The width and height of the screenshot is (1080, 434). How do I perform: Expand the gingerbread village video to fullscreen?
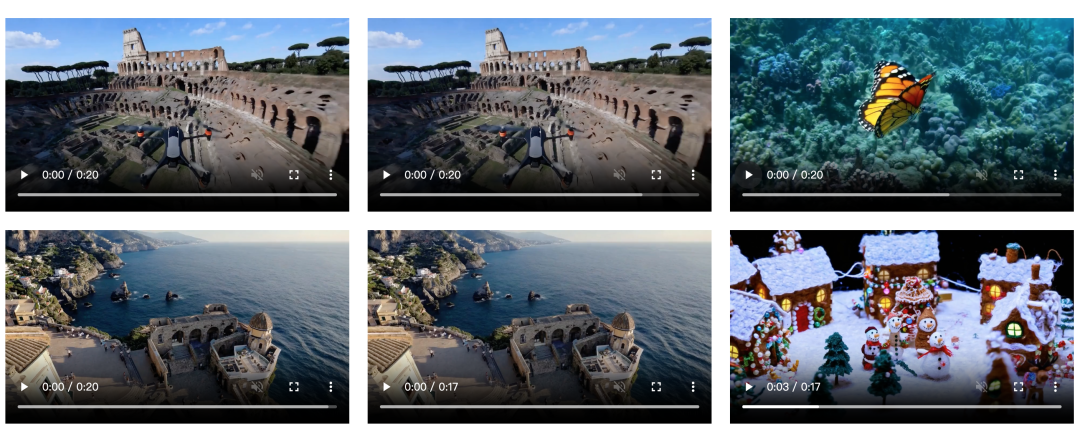click(x=1018, y=387)
